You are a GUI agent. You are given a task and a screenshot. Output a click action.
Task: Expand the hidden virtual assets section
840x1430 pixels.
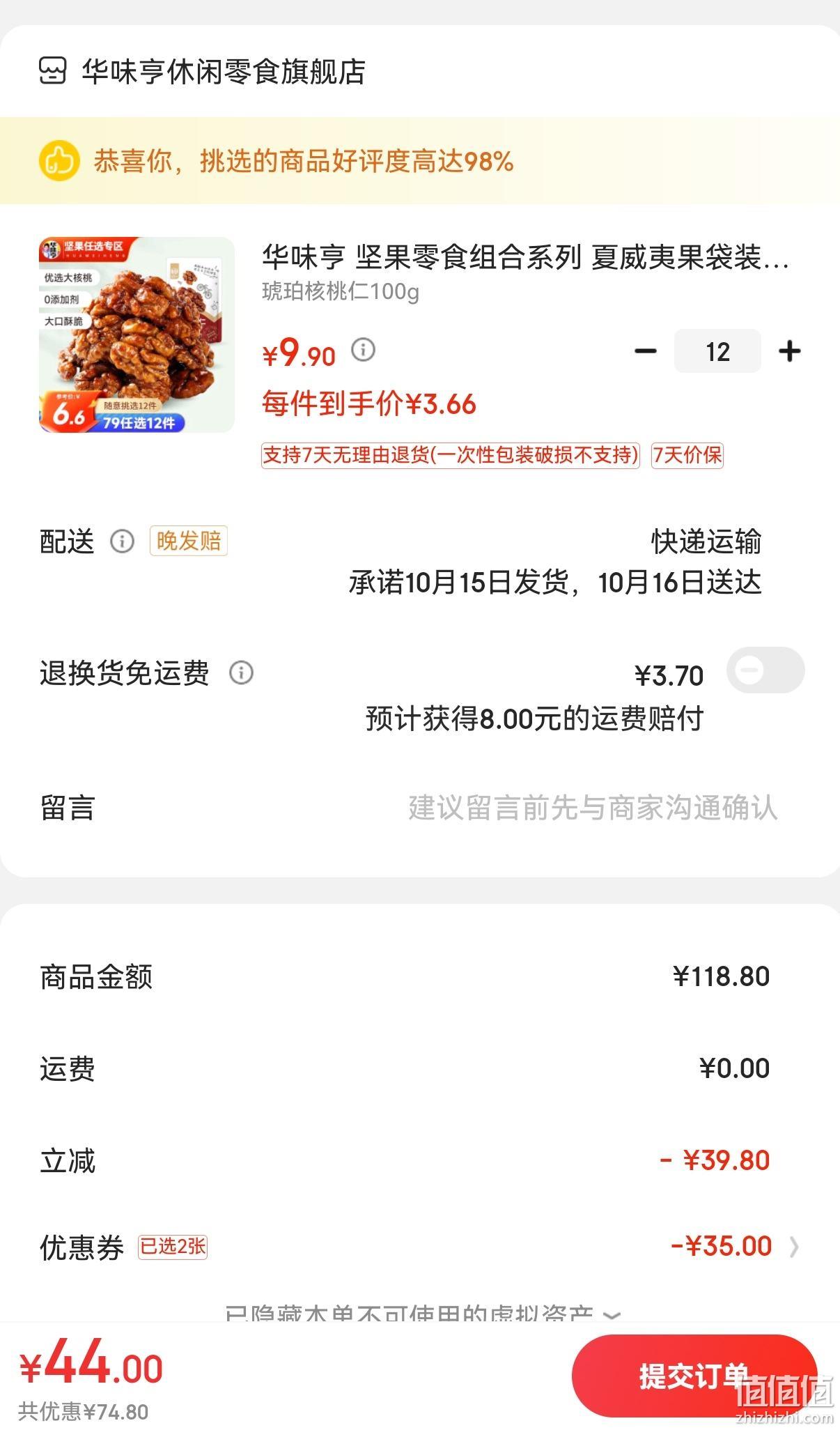[422, 1314]
